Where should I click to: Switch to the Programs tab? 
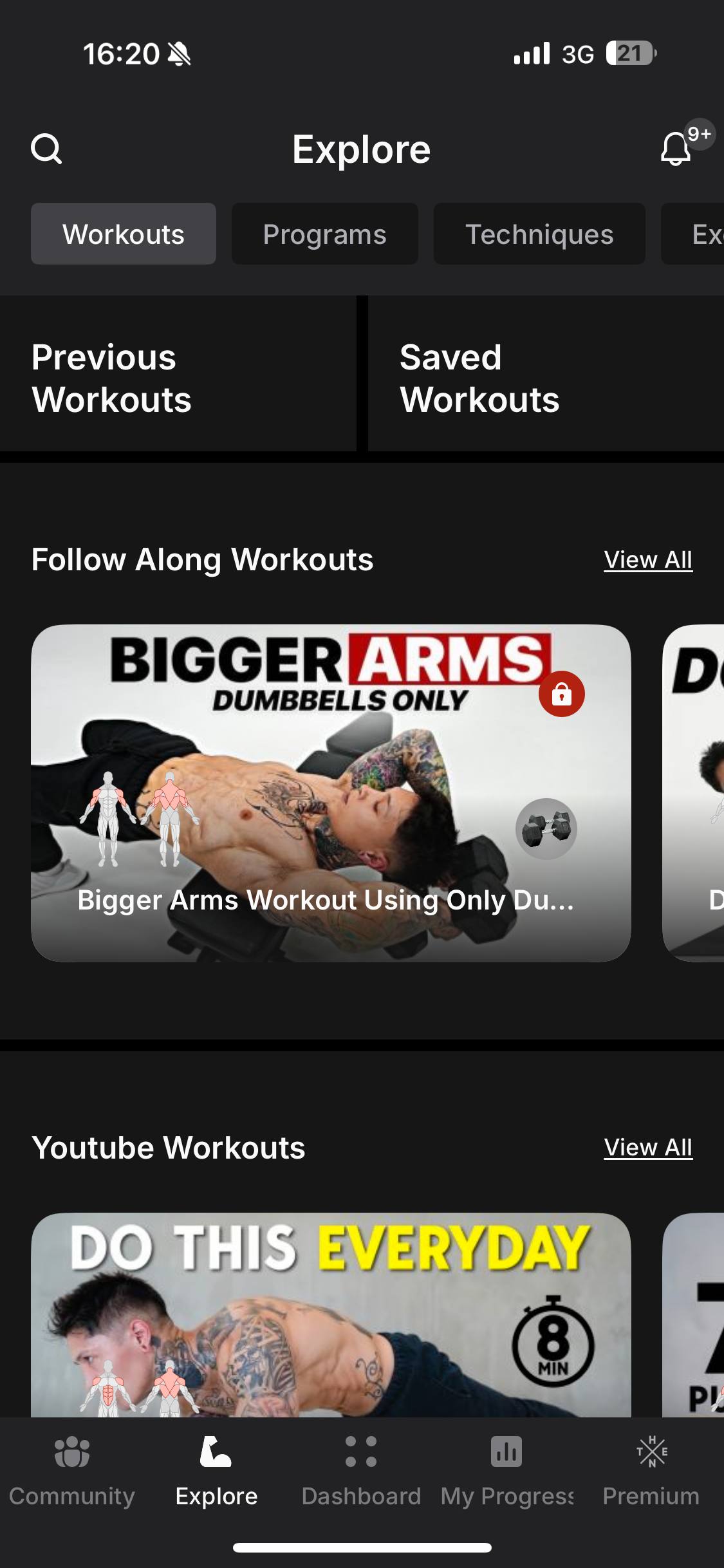point(324,234)
